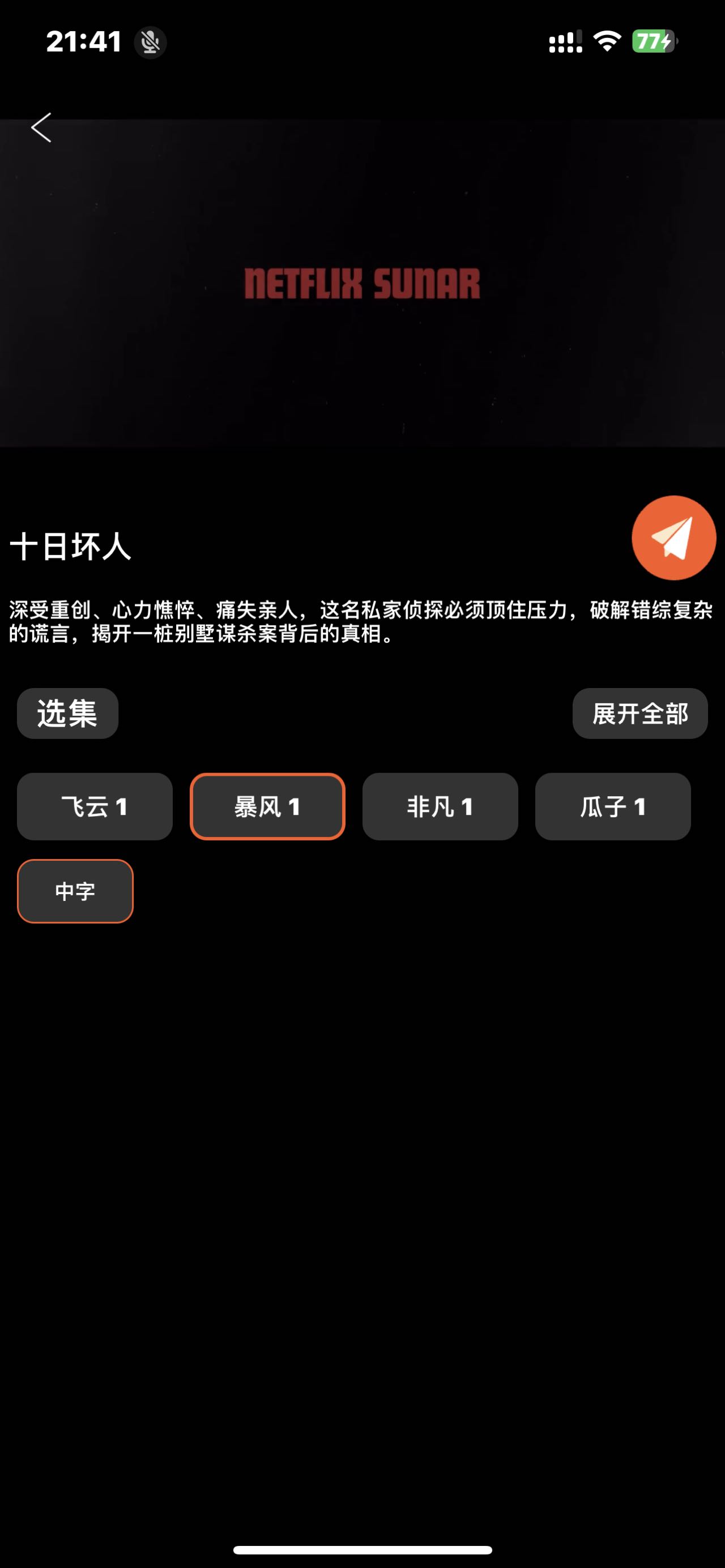Tap the video player area

tap(362, 283)
